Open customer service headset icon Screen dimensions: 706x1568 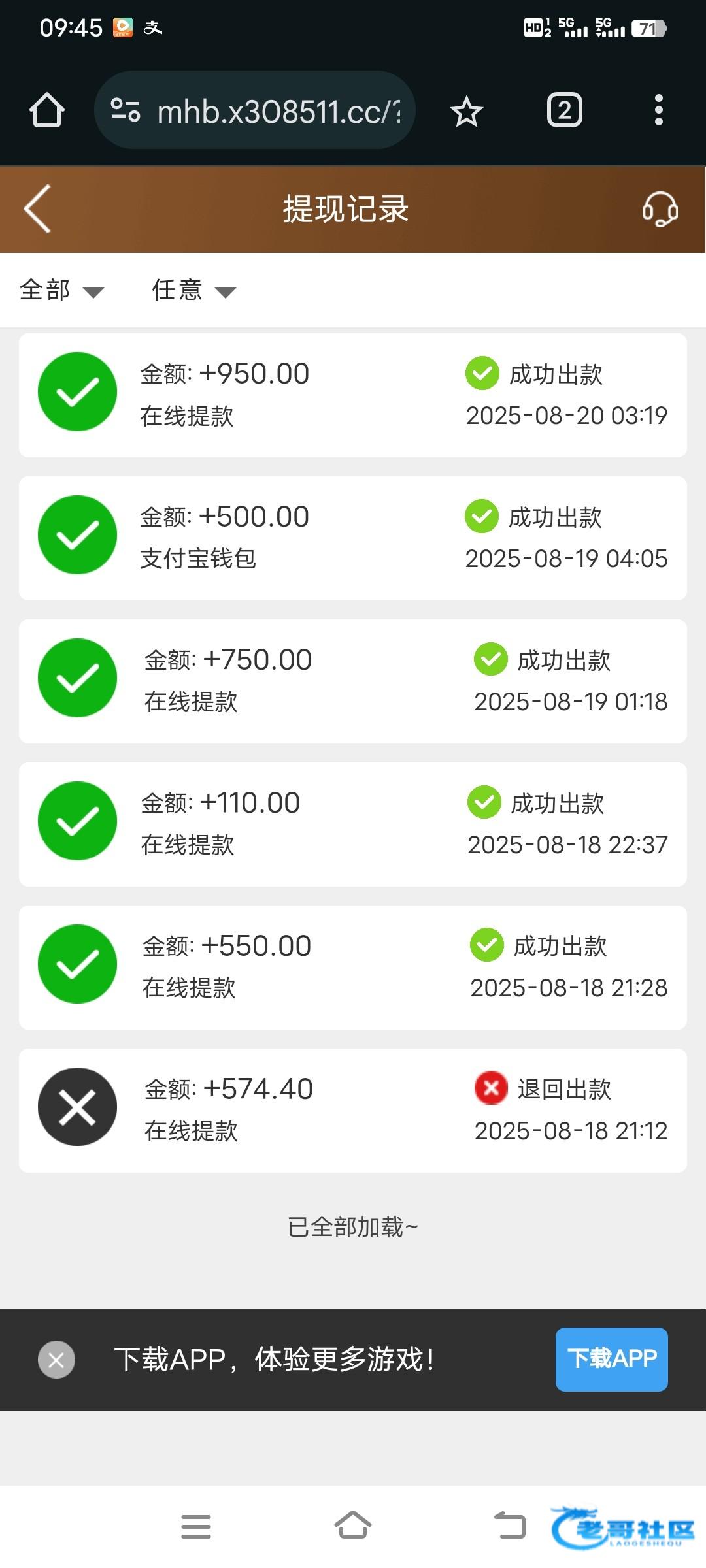pyautogui.click(x=659, y=209)
